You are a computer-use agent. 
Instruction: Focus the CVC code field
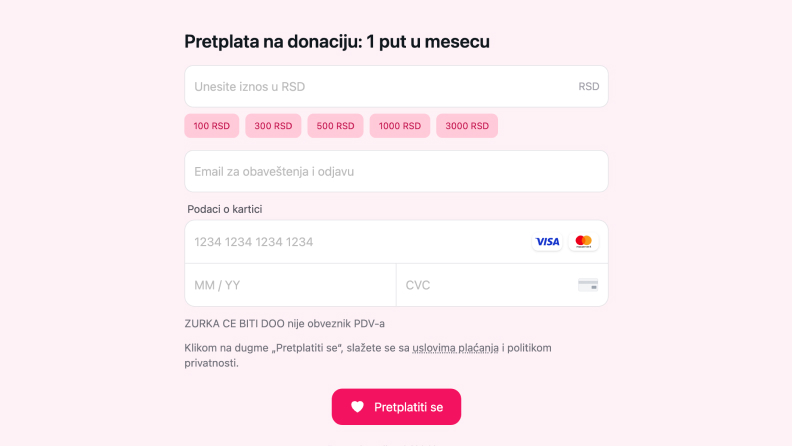coord(485,285)
